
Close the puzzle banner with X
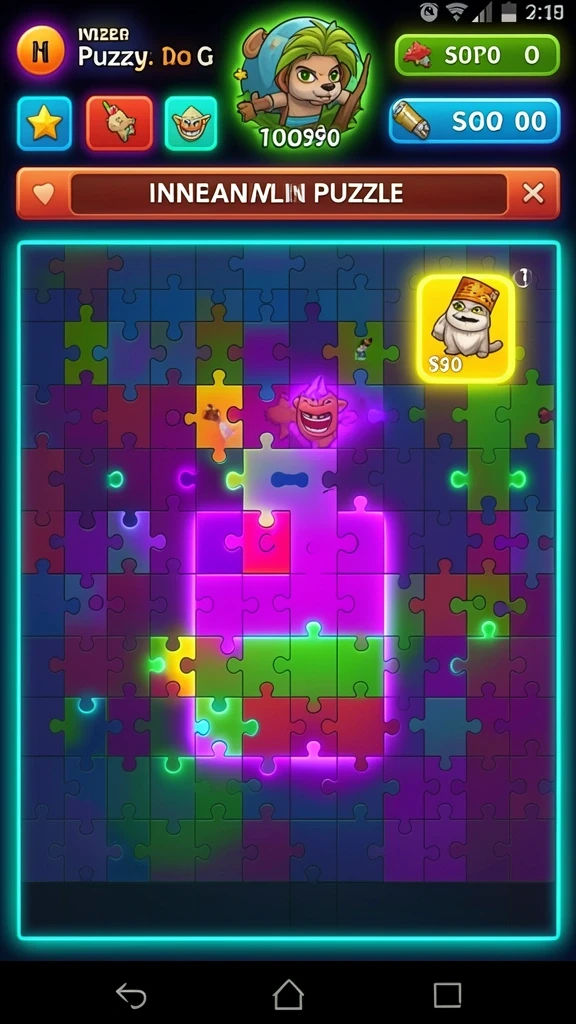pos(534,193)
